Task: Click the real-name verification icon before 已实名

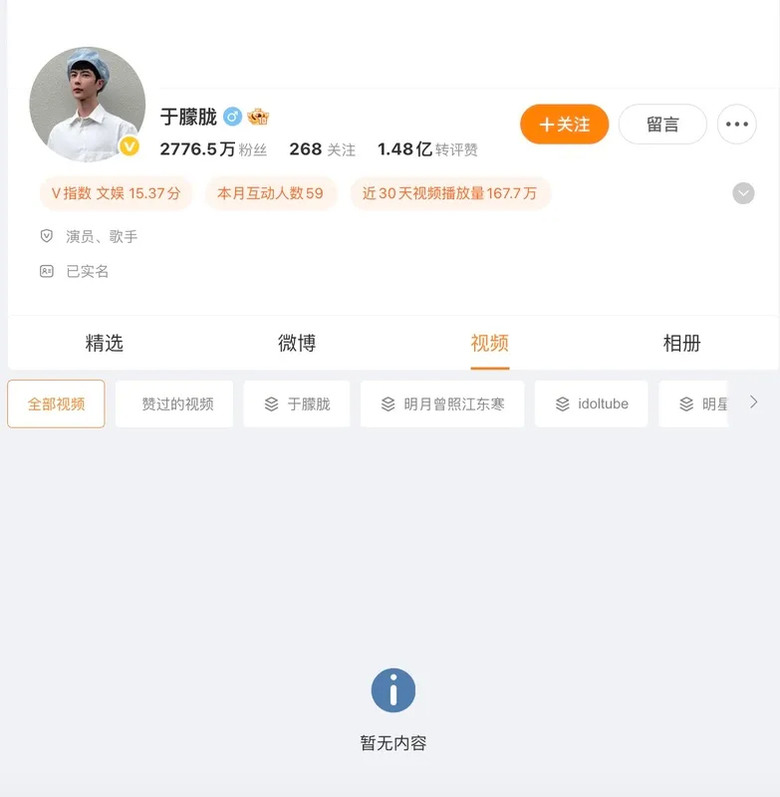Action: [x=45, y=270]
